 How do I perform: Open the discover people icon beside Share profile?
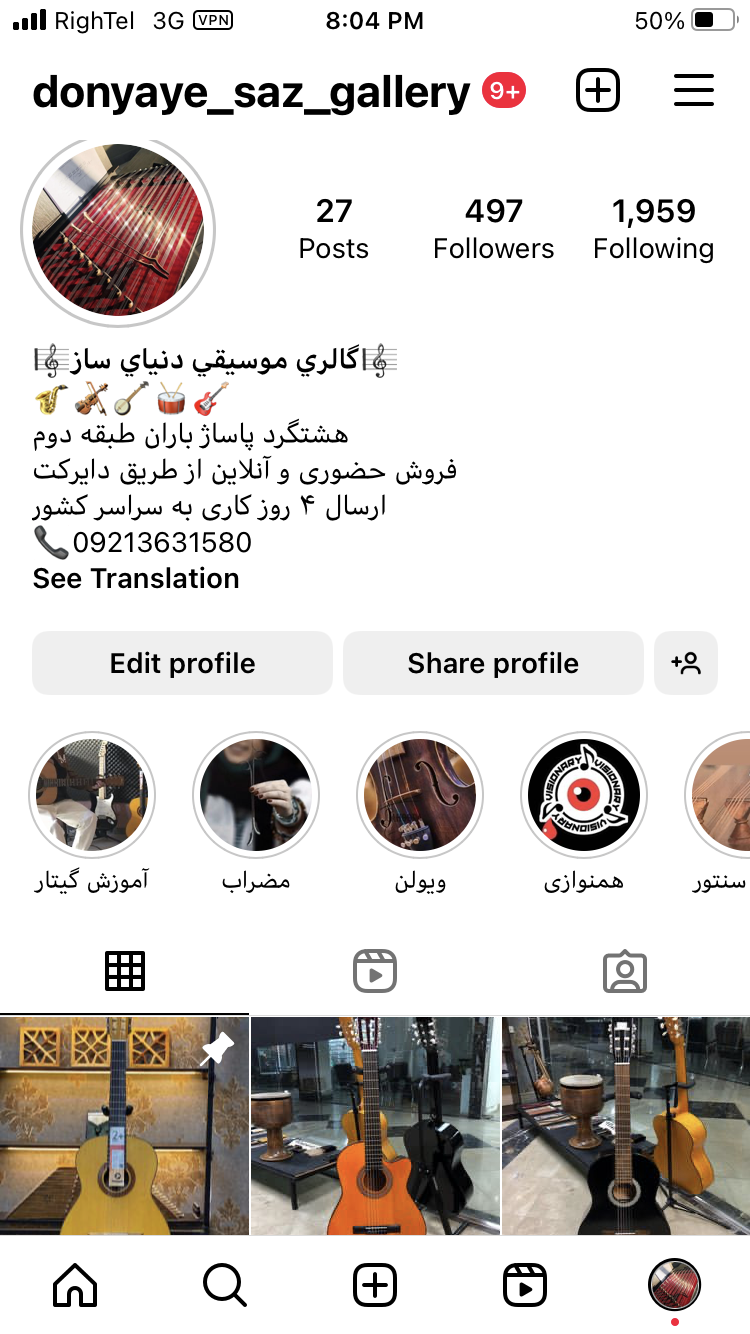[x=686, y=662]
